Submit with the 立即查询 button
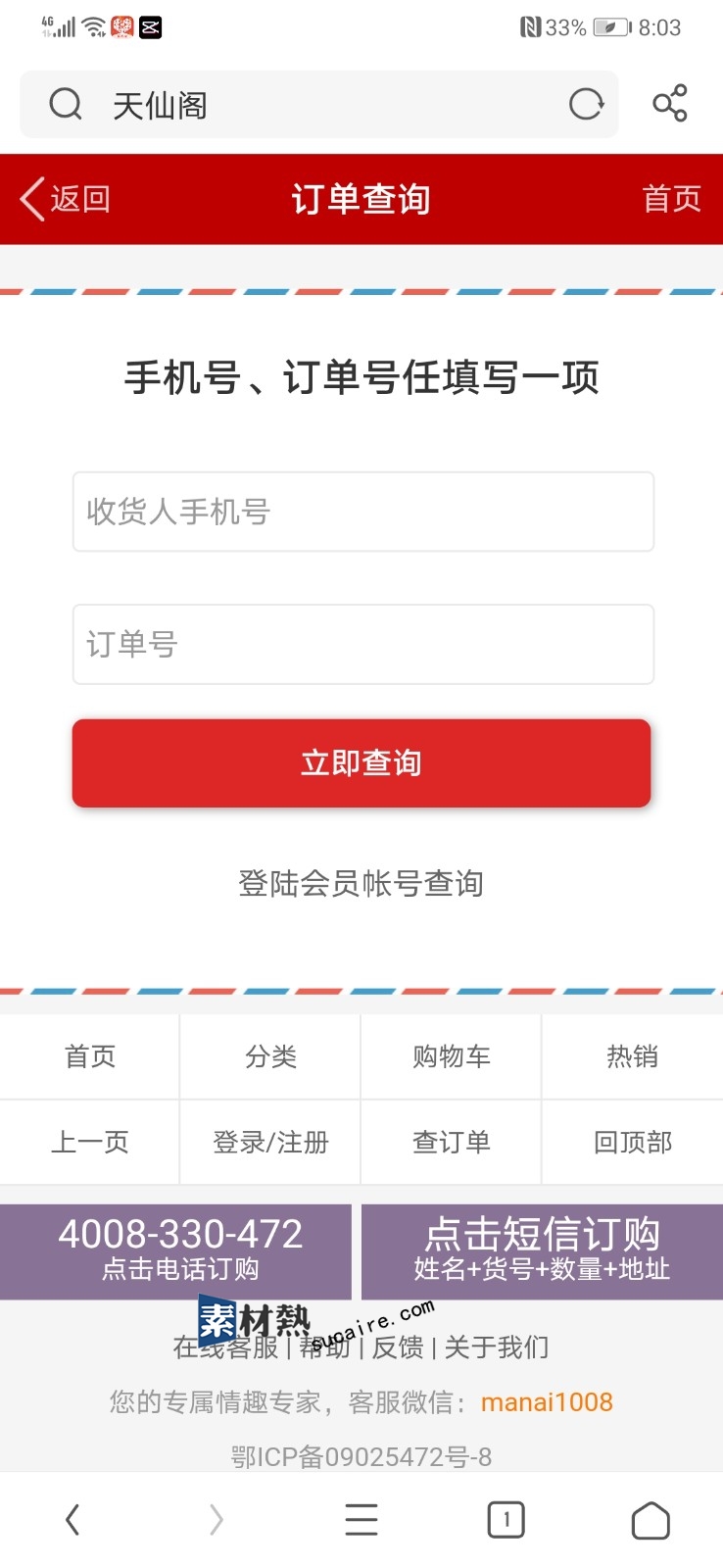This screenshot has height=1568, width=723. point(361,763)
